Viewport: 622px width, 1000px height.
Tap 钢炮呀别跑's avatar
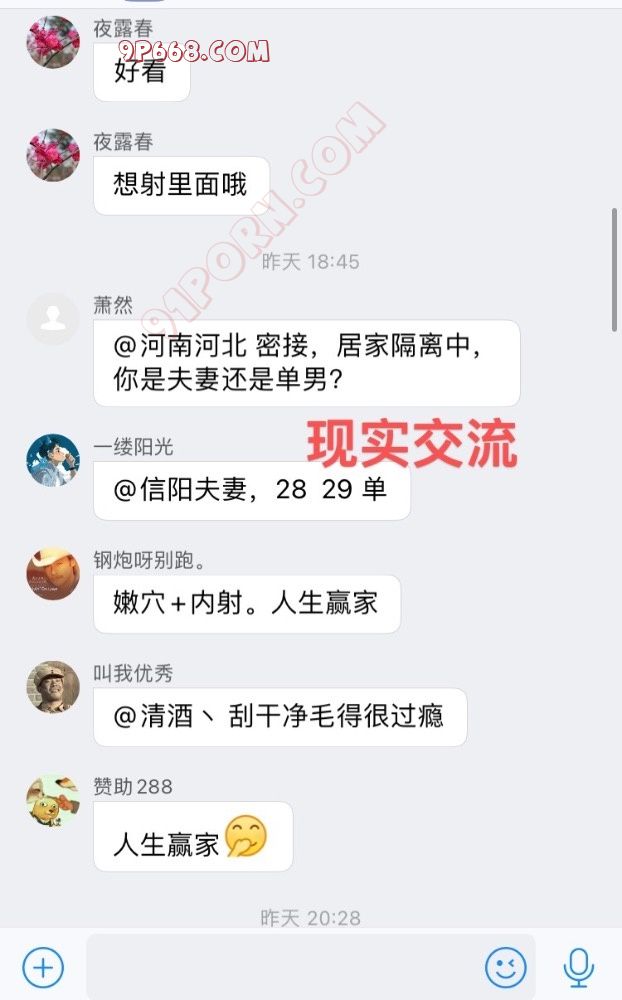click(x=52, y=573)
